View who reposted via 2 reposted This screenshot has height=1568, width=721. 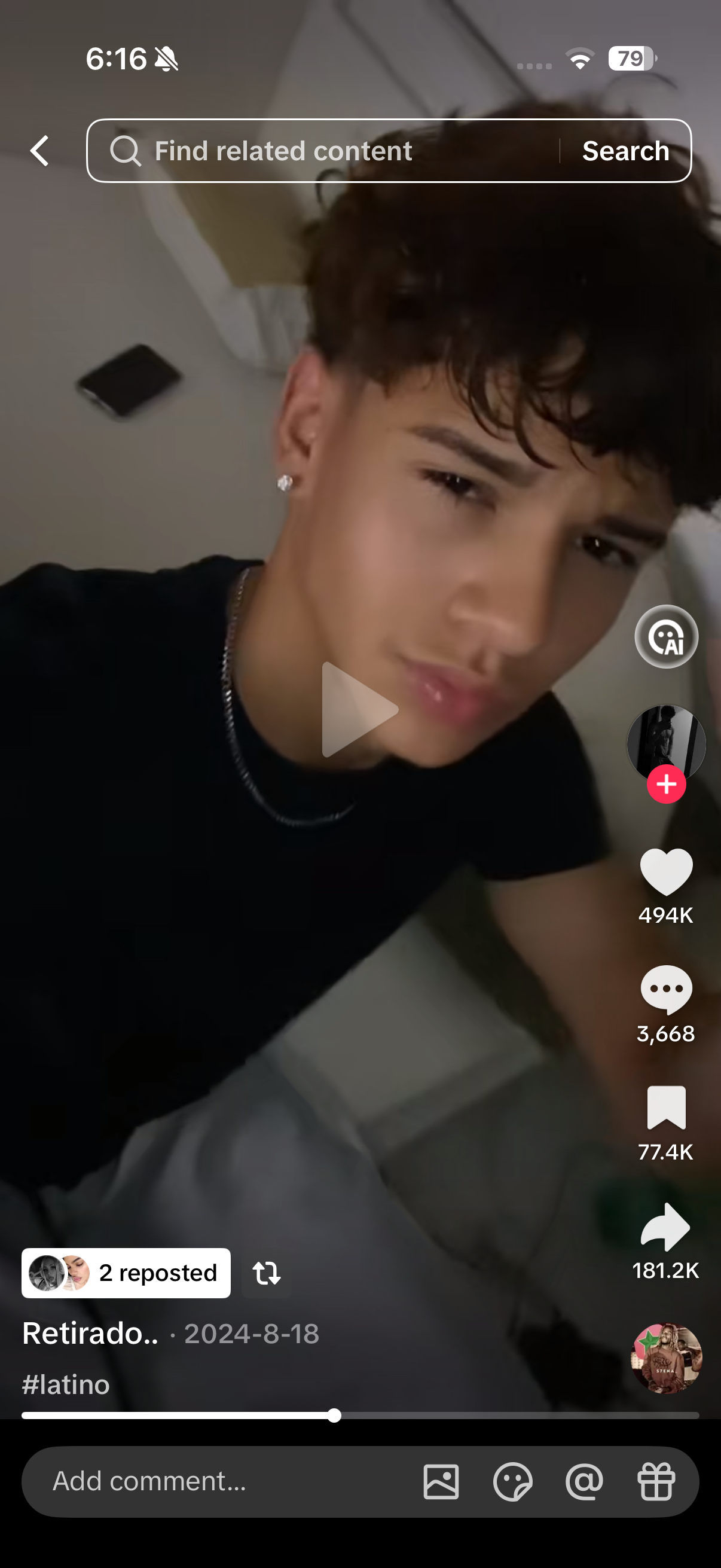click(126, 1273)
